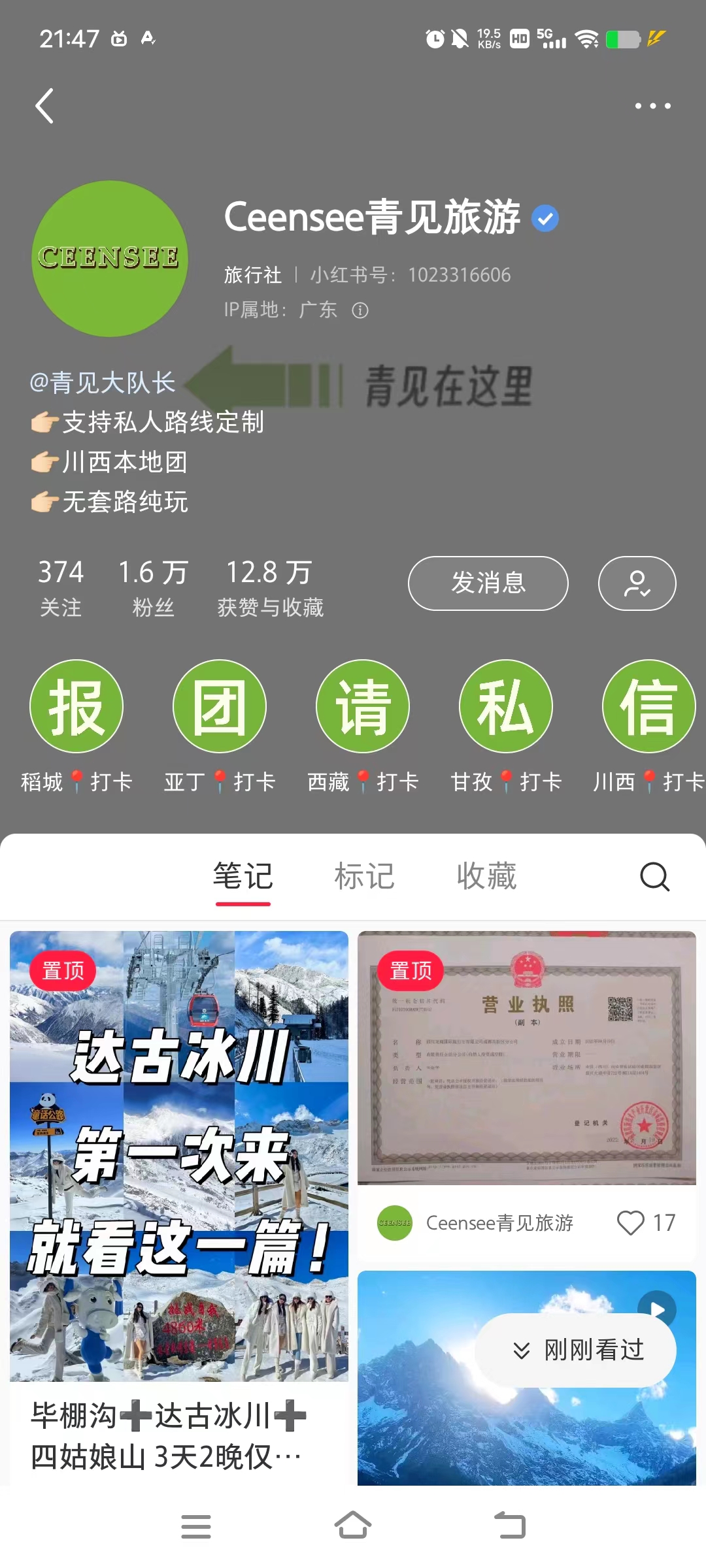Open the three-dot overflow menu
This screenshot has height=1568, width=706.
click(652, 106)
